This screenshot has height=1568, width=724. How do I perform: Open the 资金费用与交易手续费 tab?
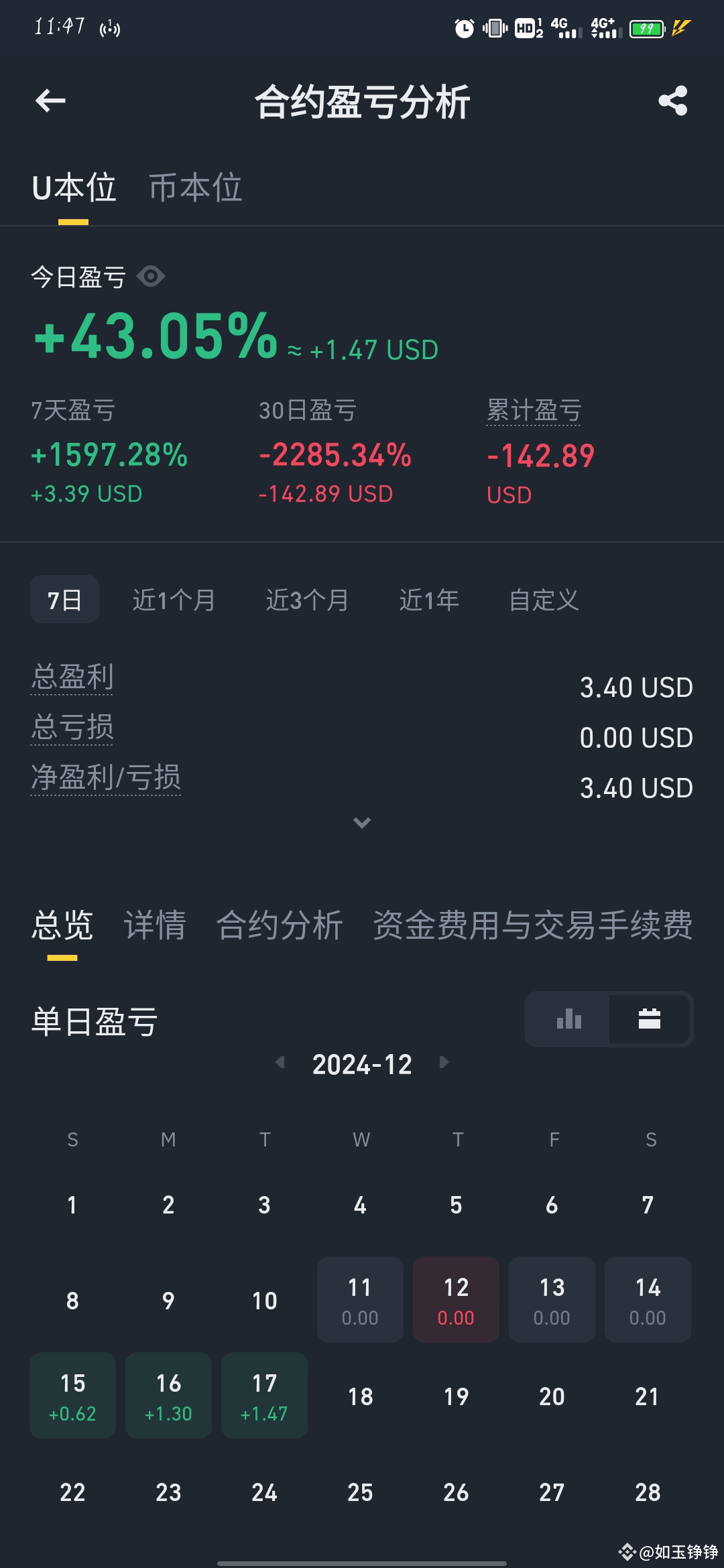tap(532, 925)
